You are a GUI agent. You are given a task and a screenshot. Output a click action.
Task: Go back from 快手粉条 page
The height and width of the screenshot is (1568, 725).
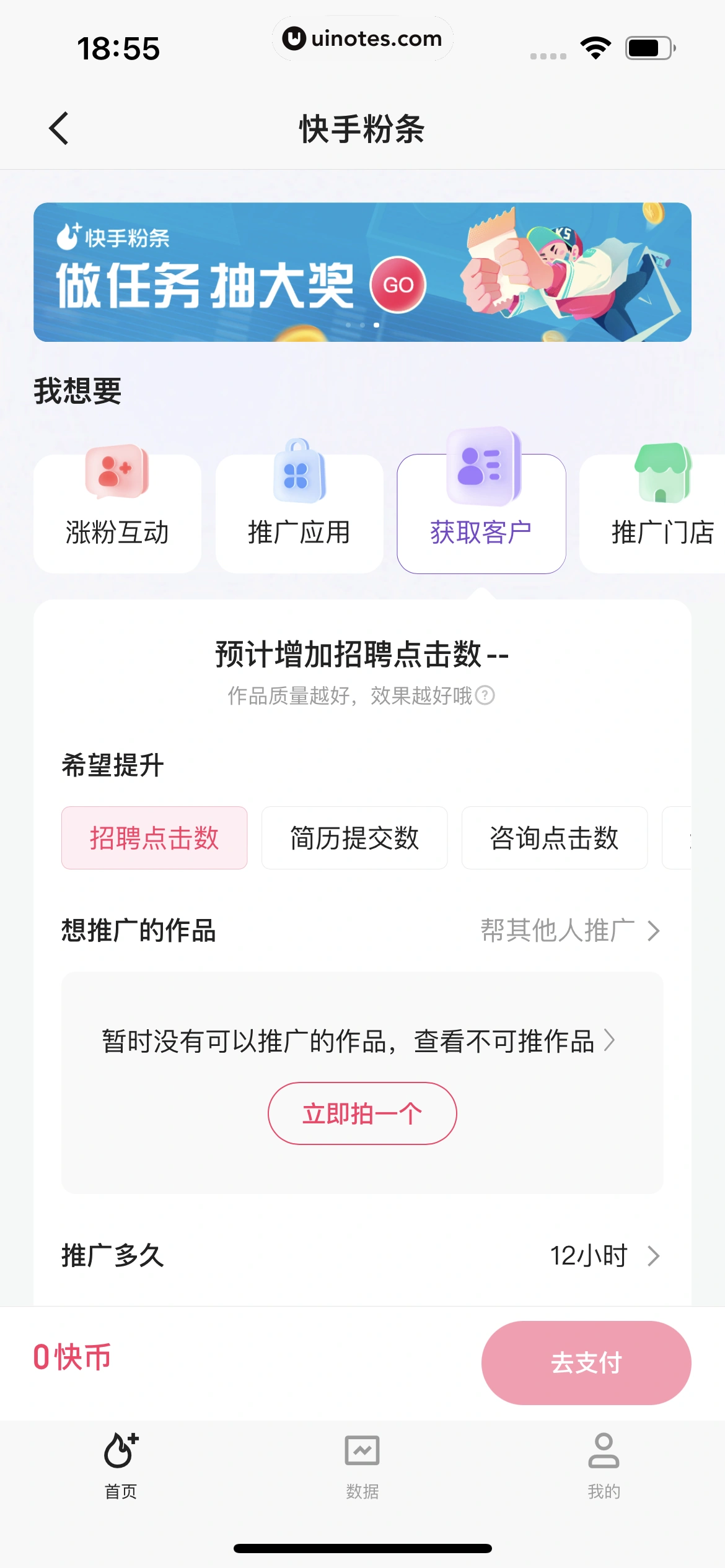pyautogui.click(x=59, y=129)
